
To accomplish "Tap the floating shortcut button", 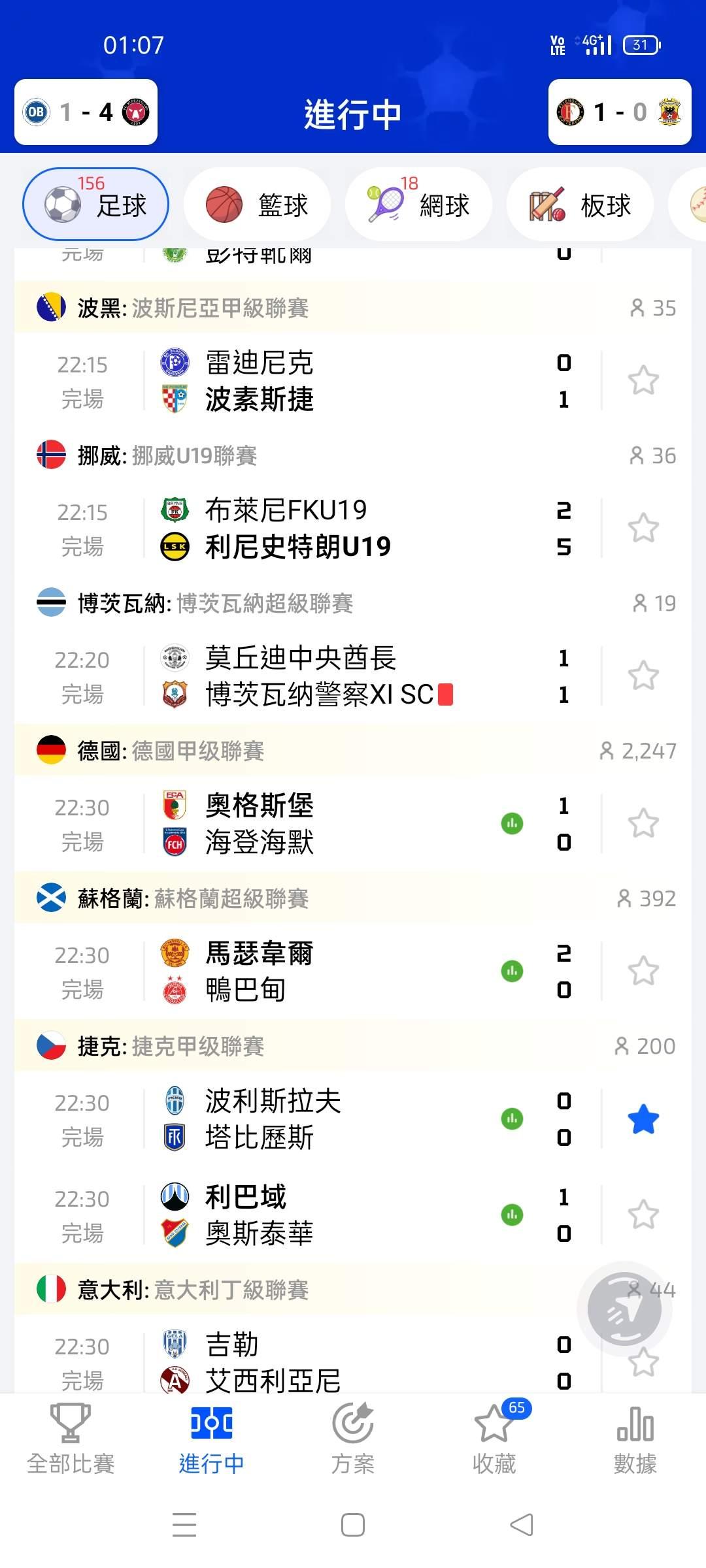I will click(624, 1309).
